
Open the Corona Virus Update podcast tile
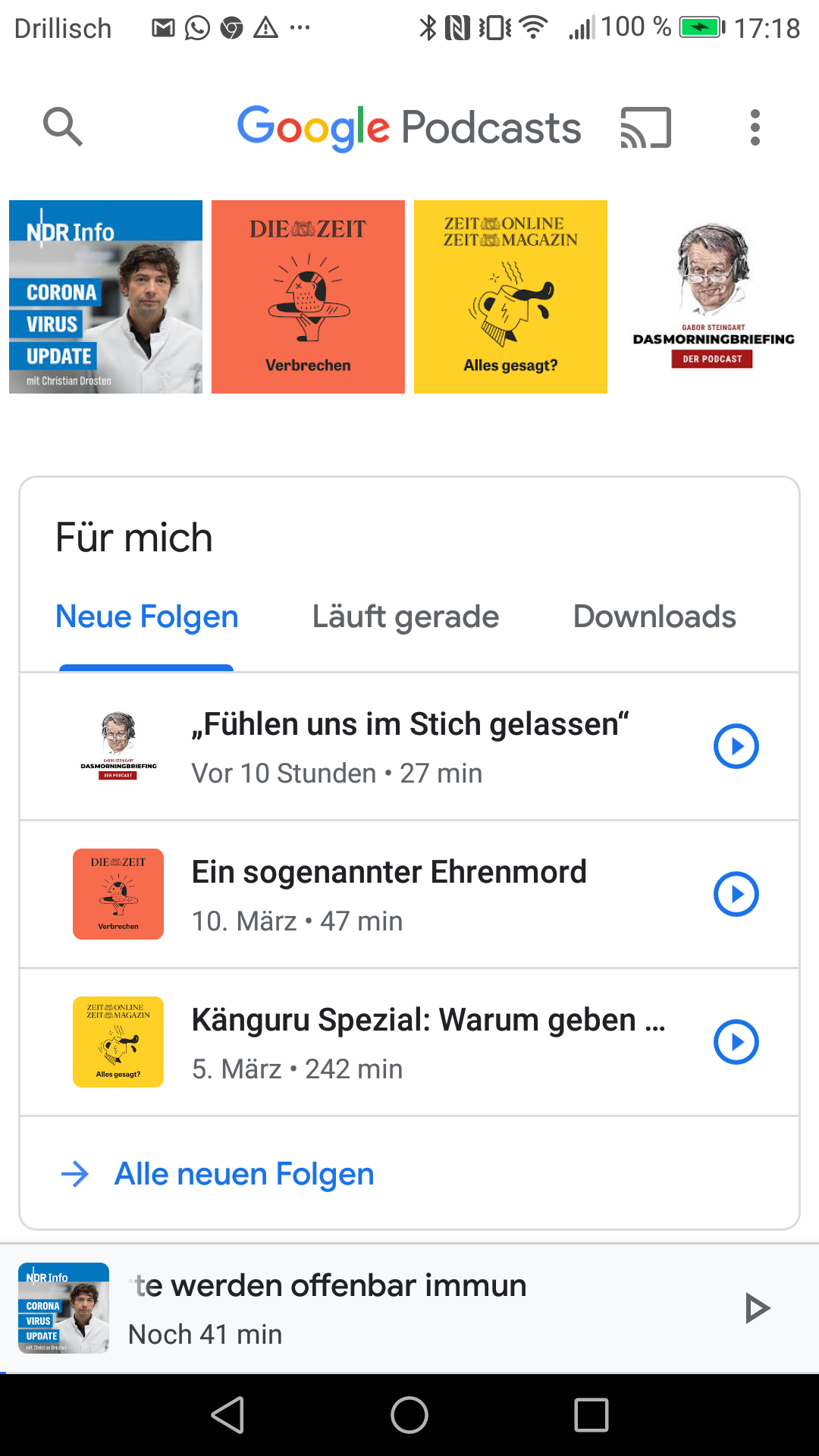pyautogui.click(x=106, y=297)
